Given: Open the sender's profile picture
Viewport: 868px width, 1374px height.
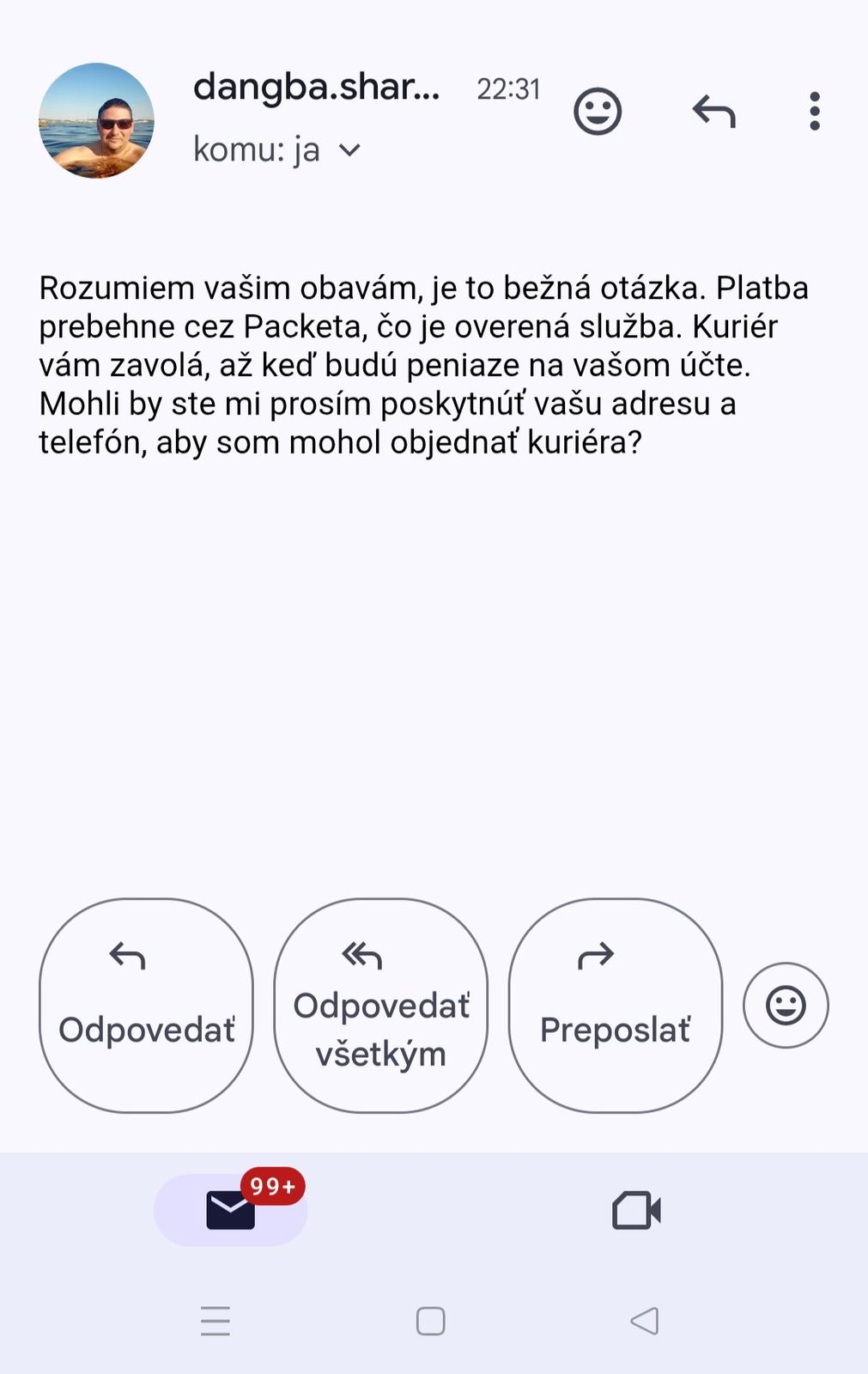Looking at the screenshot, I should [96, 120].
